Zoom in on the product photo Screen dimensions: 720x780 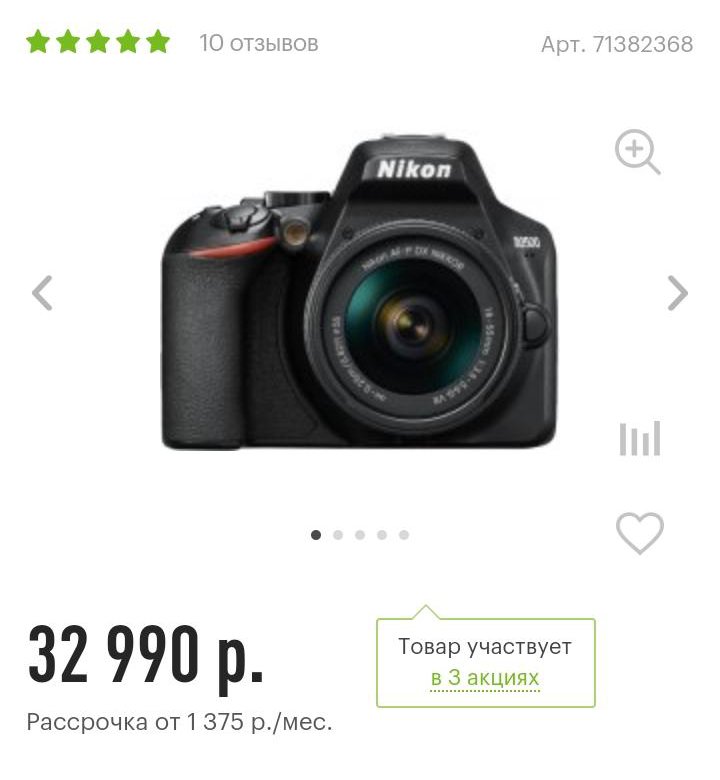click(637, 152)
